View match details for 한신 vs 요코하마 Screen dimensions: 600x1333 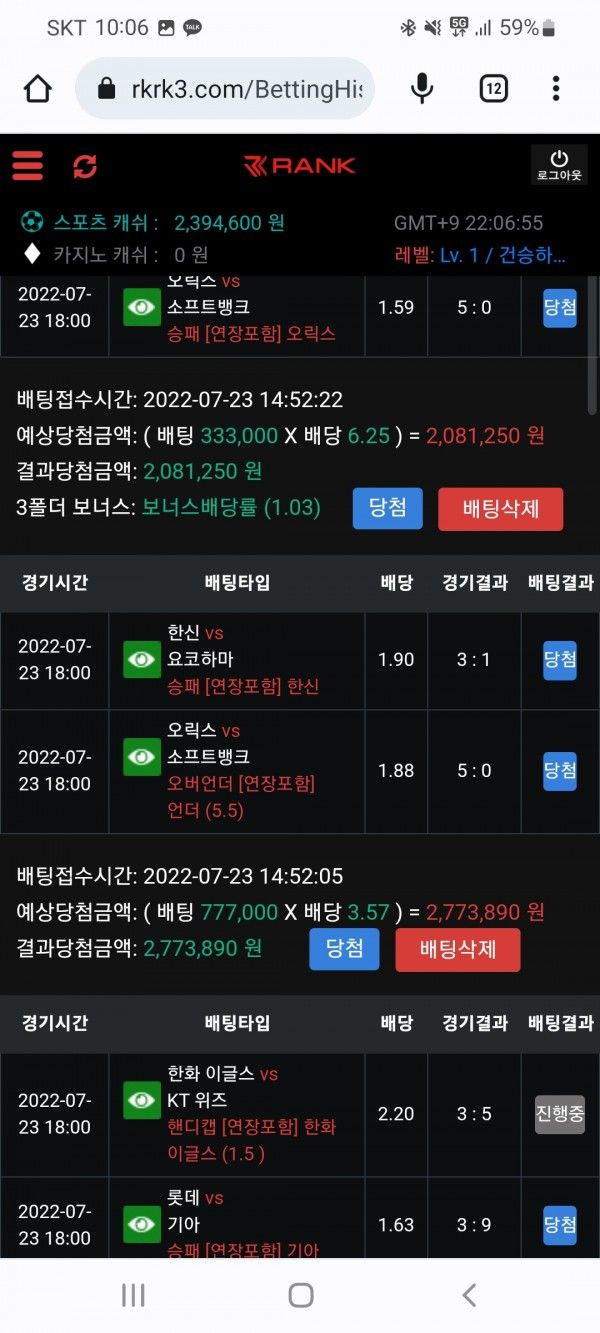coord(141,659)
